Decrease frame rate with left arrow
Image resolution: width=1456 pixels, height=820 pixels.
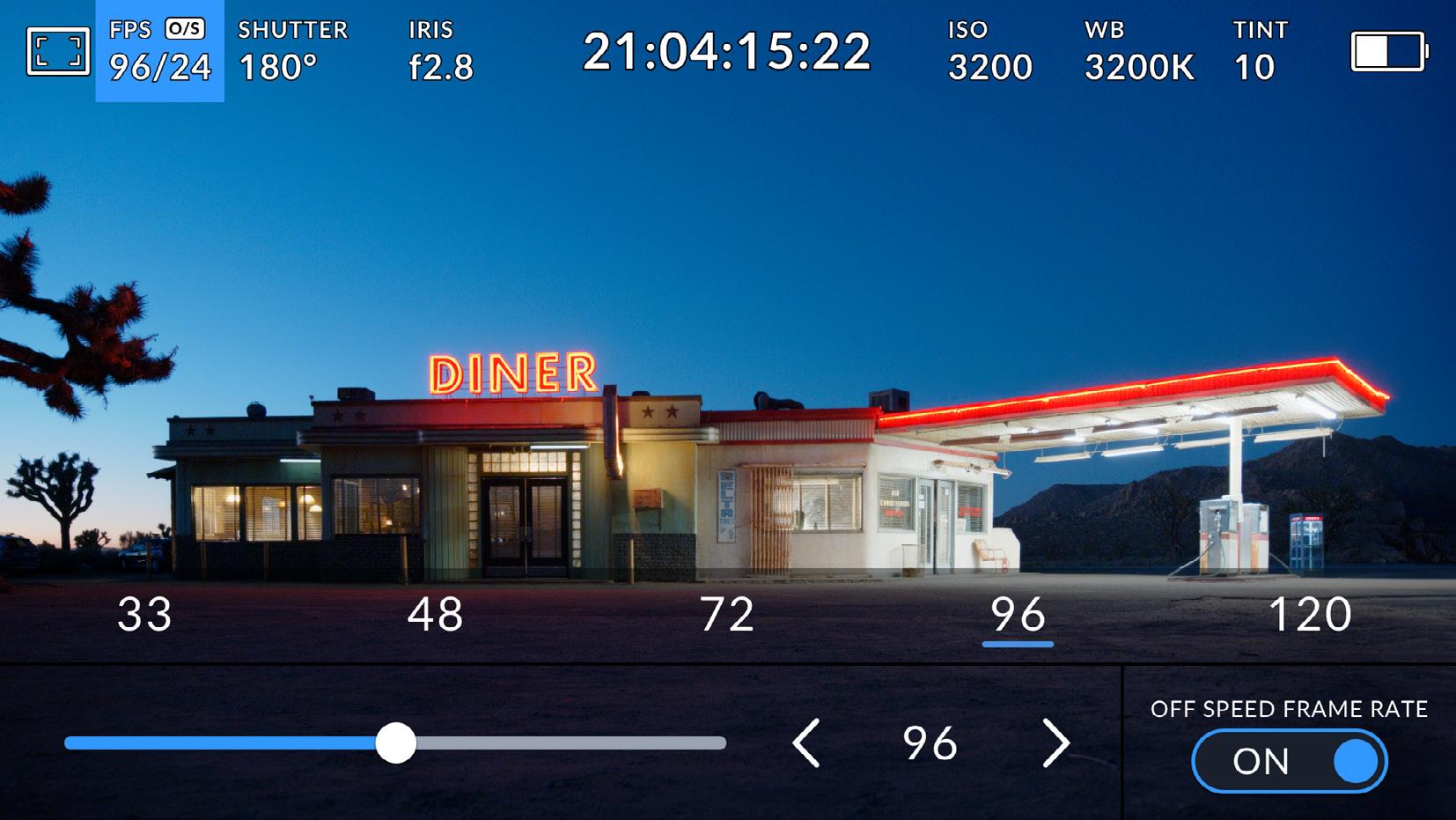(806, 743)
